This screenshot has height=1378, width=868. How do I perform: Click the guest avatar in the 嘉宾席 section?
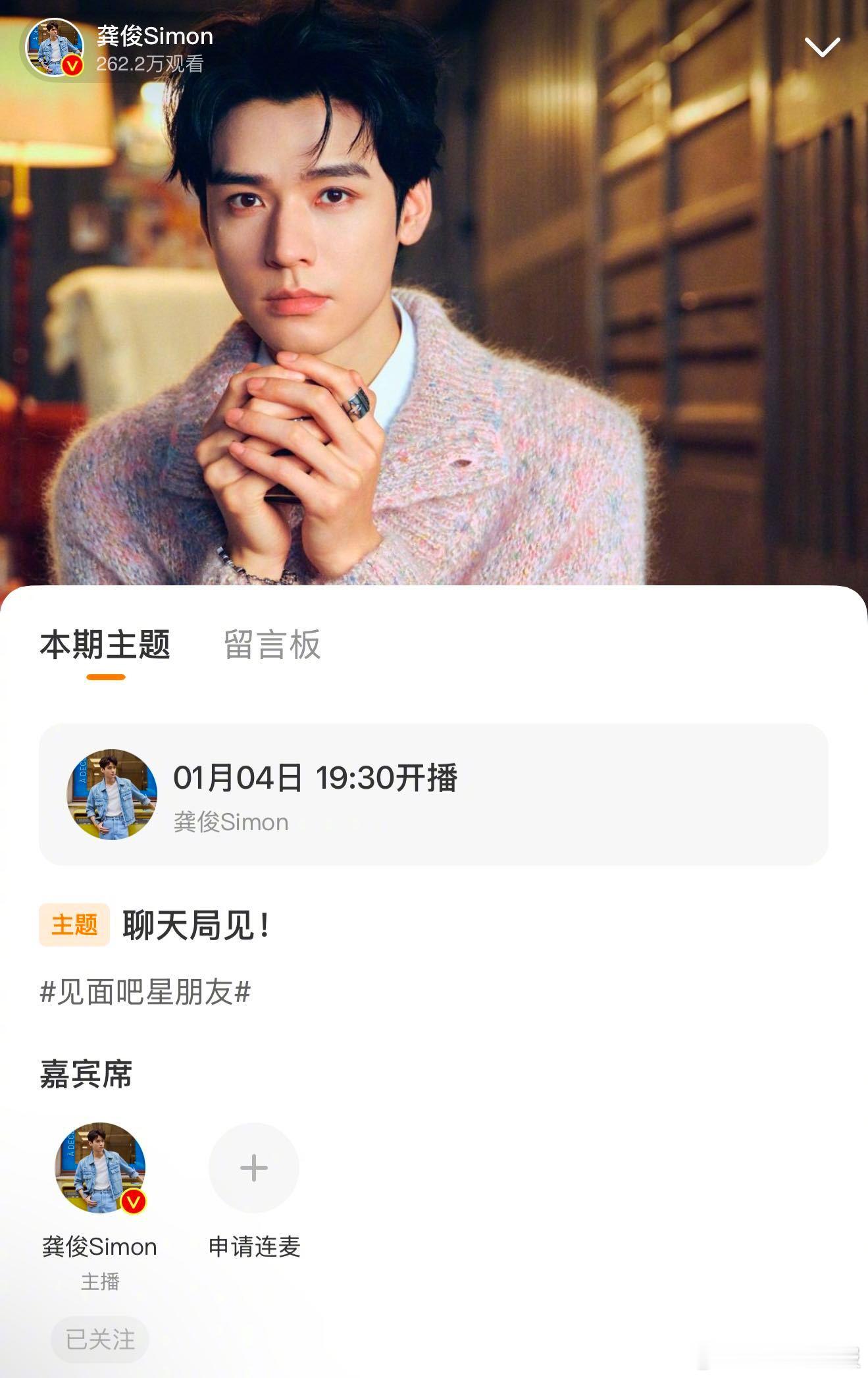(x=99, y=1168)
